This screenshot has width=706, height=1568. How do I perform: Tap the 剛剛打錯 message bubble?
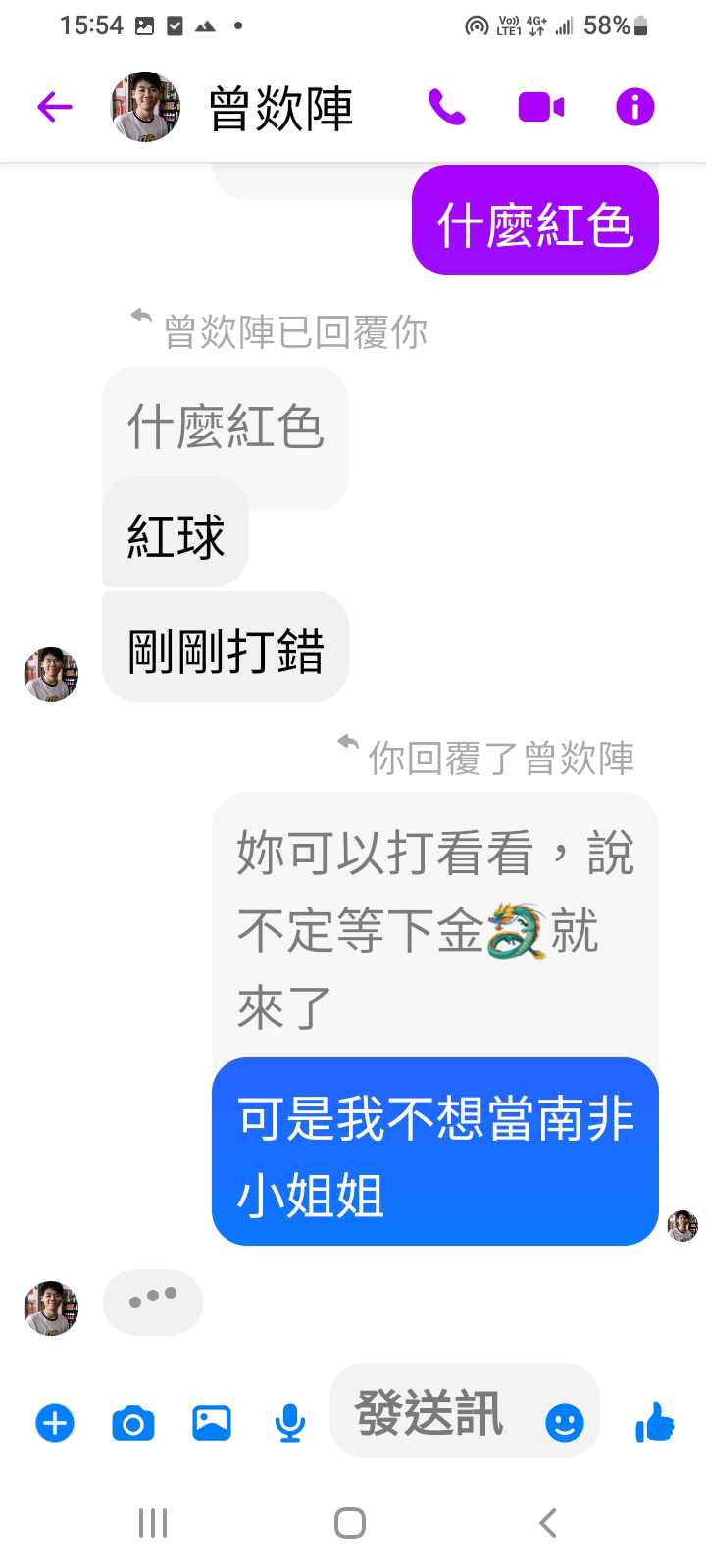[226, 648]
